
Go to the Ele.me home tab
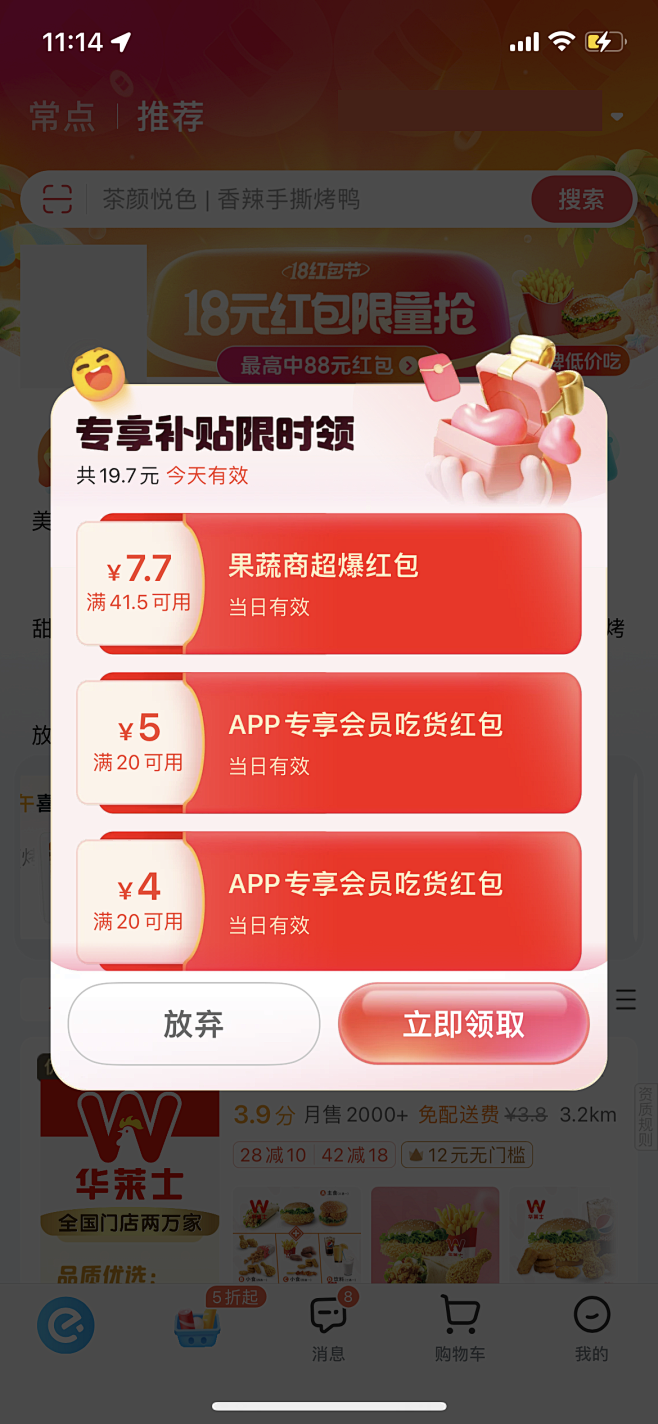click(x=66, y=1326)
